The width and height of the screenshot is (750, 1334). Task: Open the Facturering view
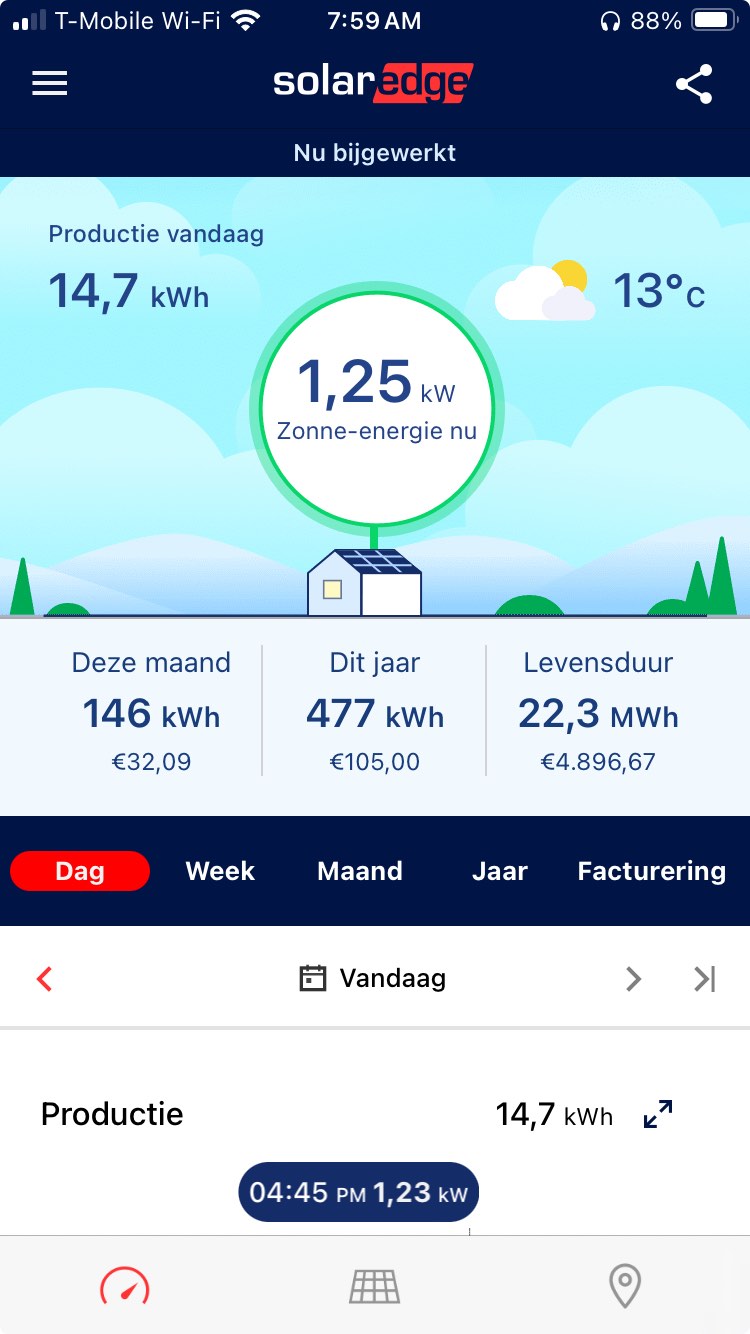pyautogui.click(x=651, y=871)
